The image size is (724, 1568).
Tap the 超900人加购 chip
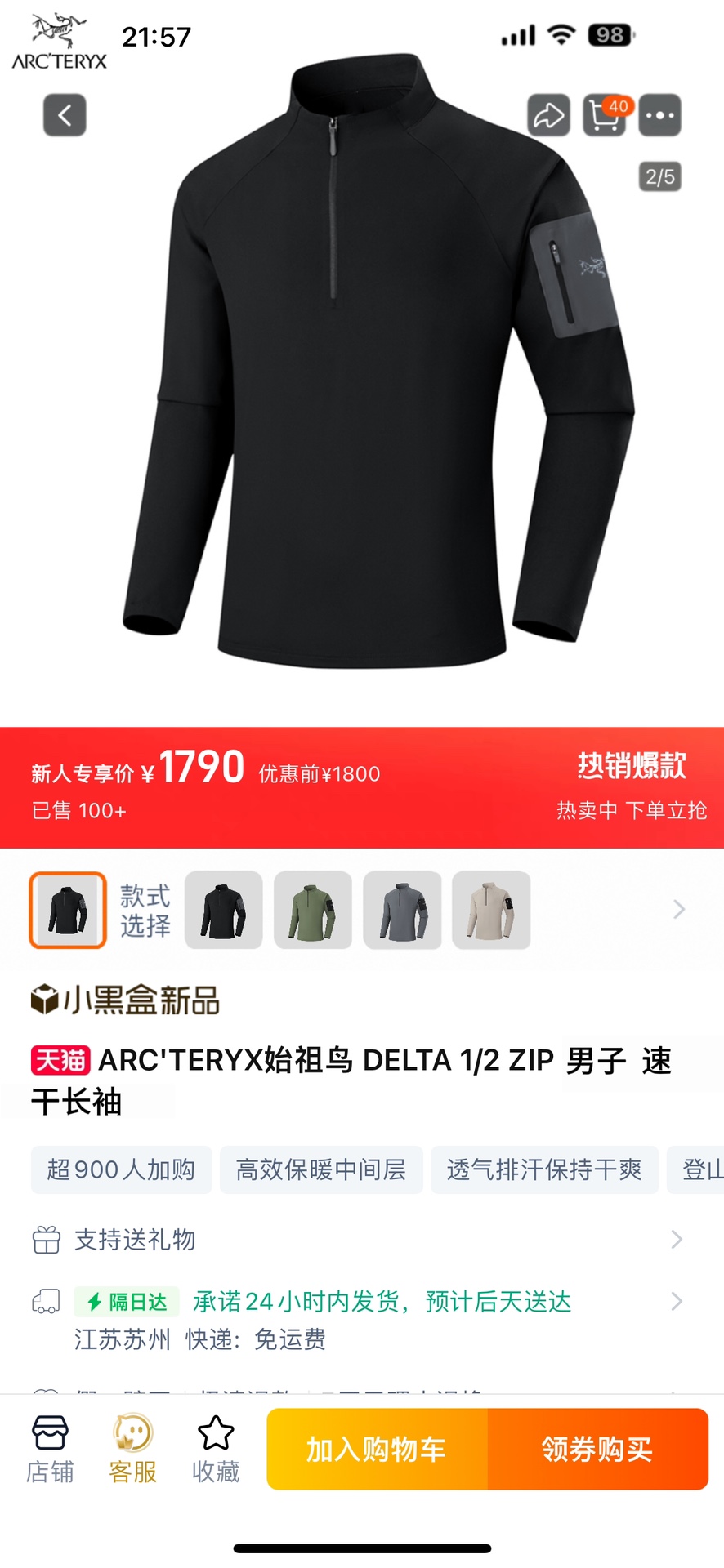(x=121, y=1169)
